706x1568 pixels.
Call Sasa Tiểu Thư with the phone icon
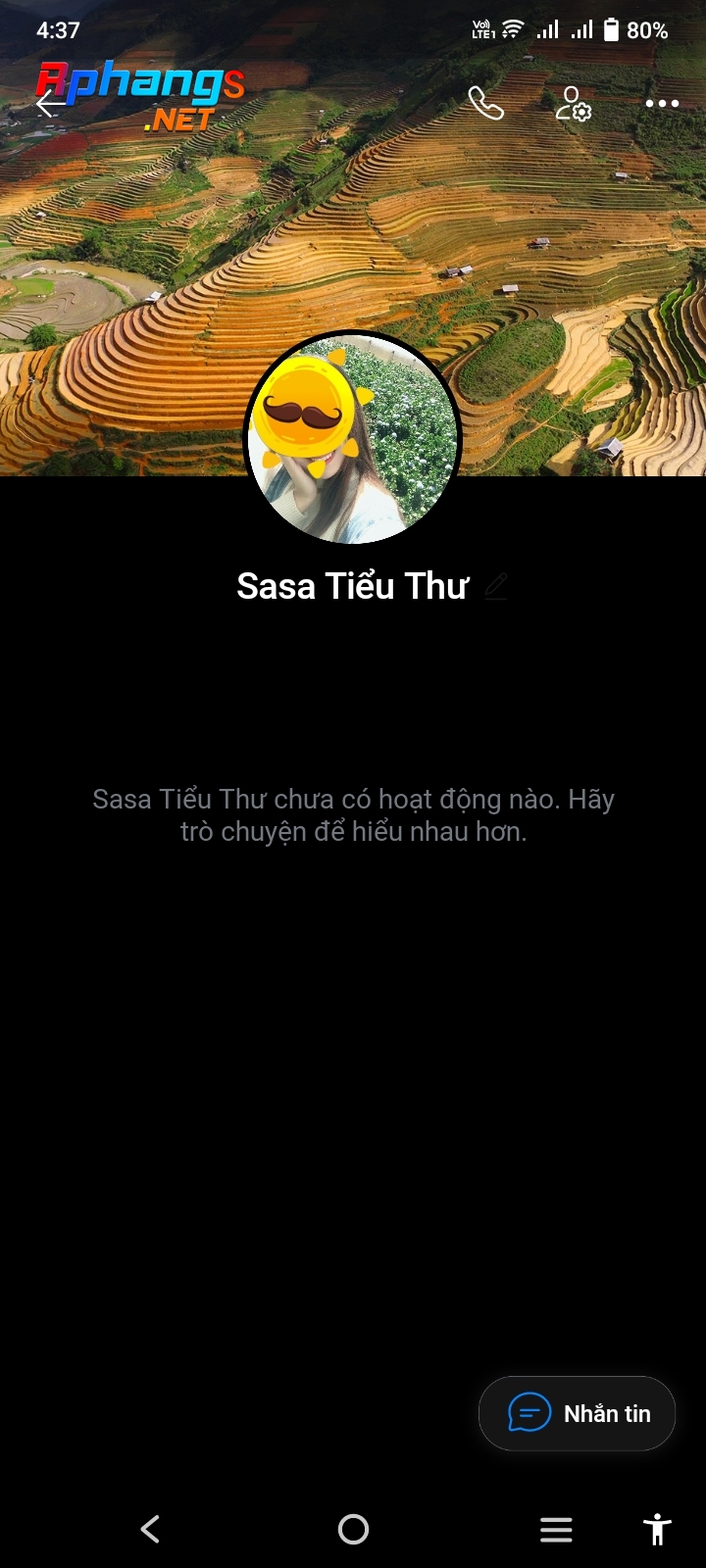[485, 103]
